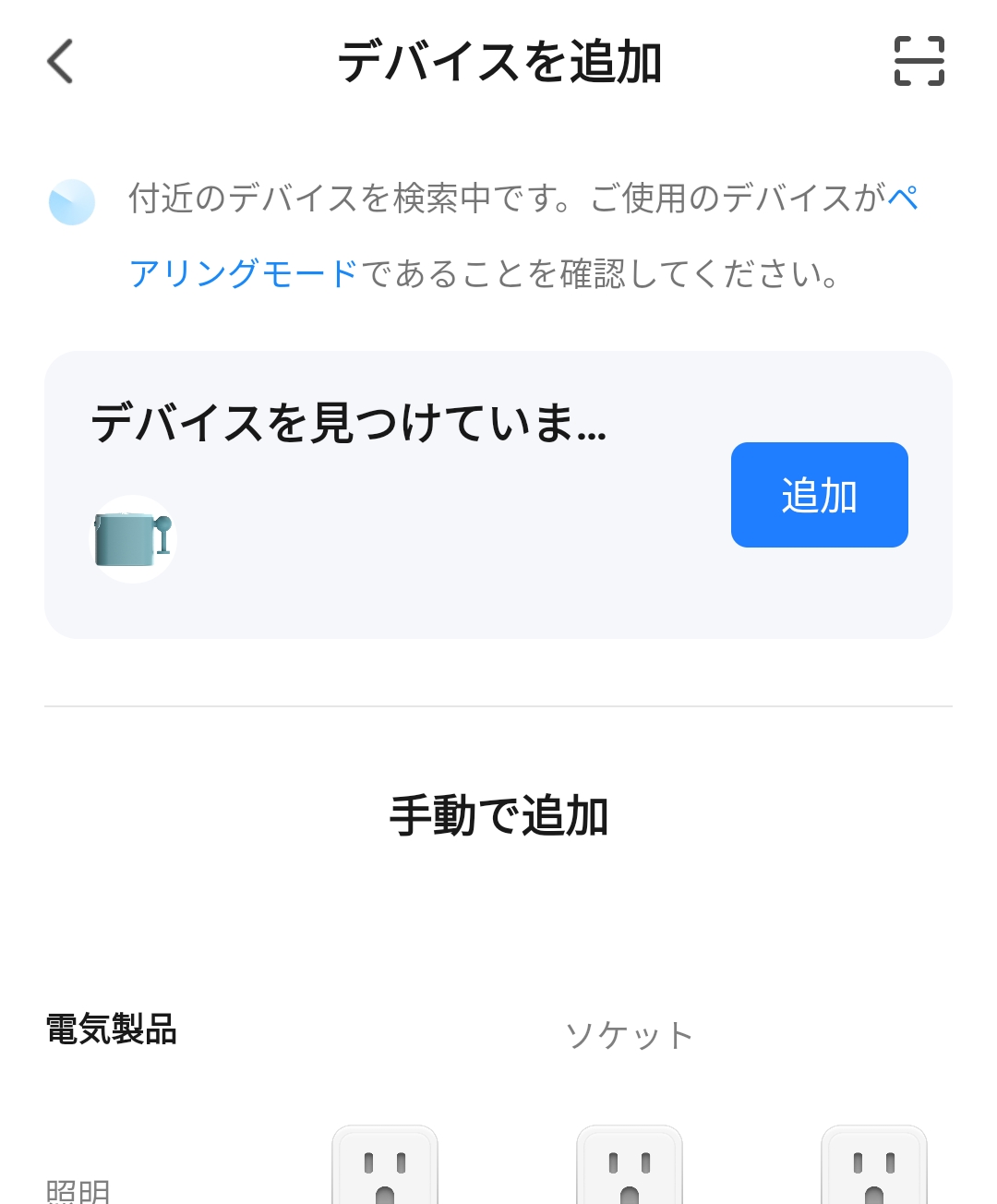Image resolution: width=997 pixels, height=1204 pixels.
Task: Switch to the 照明 category
Action: pos(78,1189)
